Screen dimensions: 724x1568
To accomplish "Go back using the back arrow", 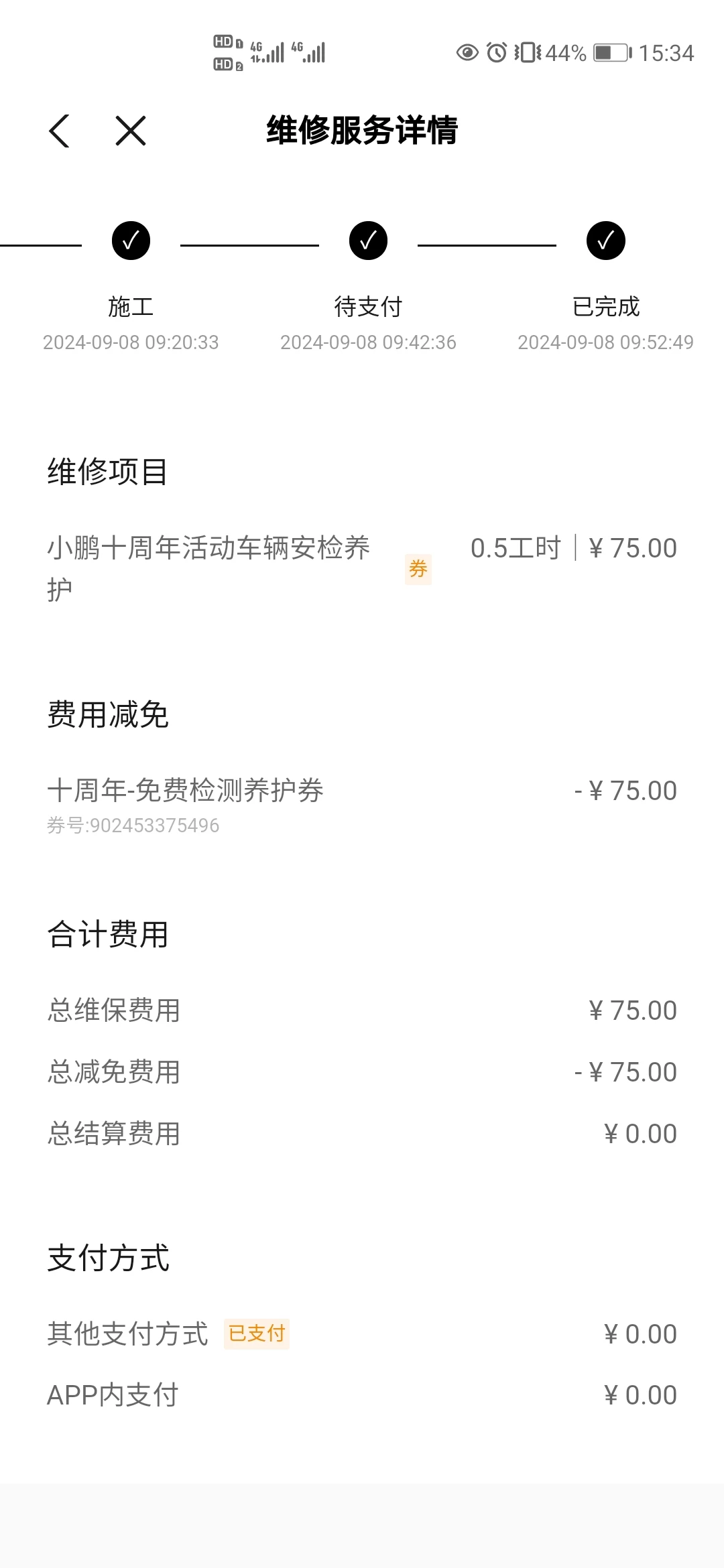I will pyautogui.click(x=60, y=131).
